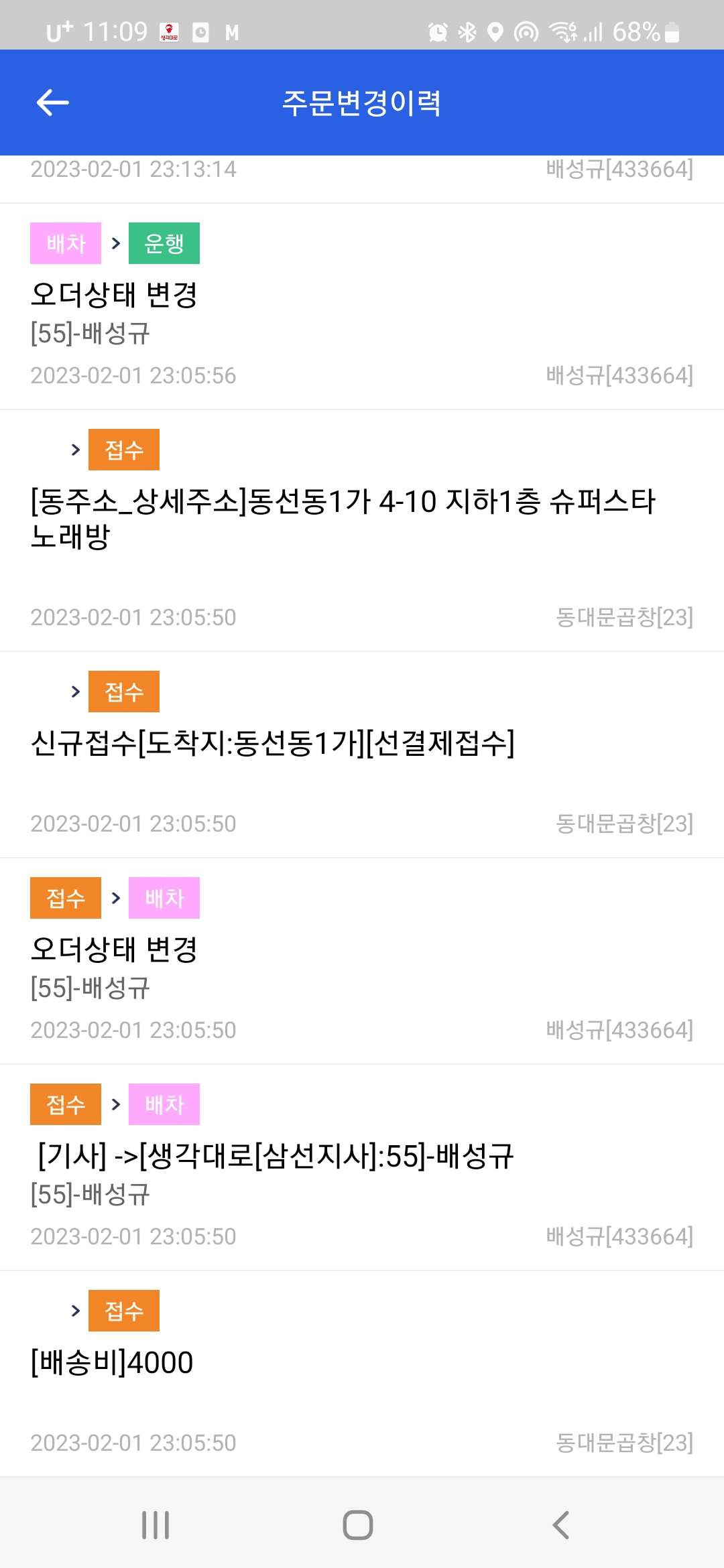Go to the home screen
The height and width of the screenshot is (1568, 724).
(358, 1525)
